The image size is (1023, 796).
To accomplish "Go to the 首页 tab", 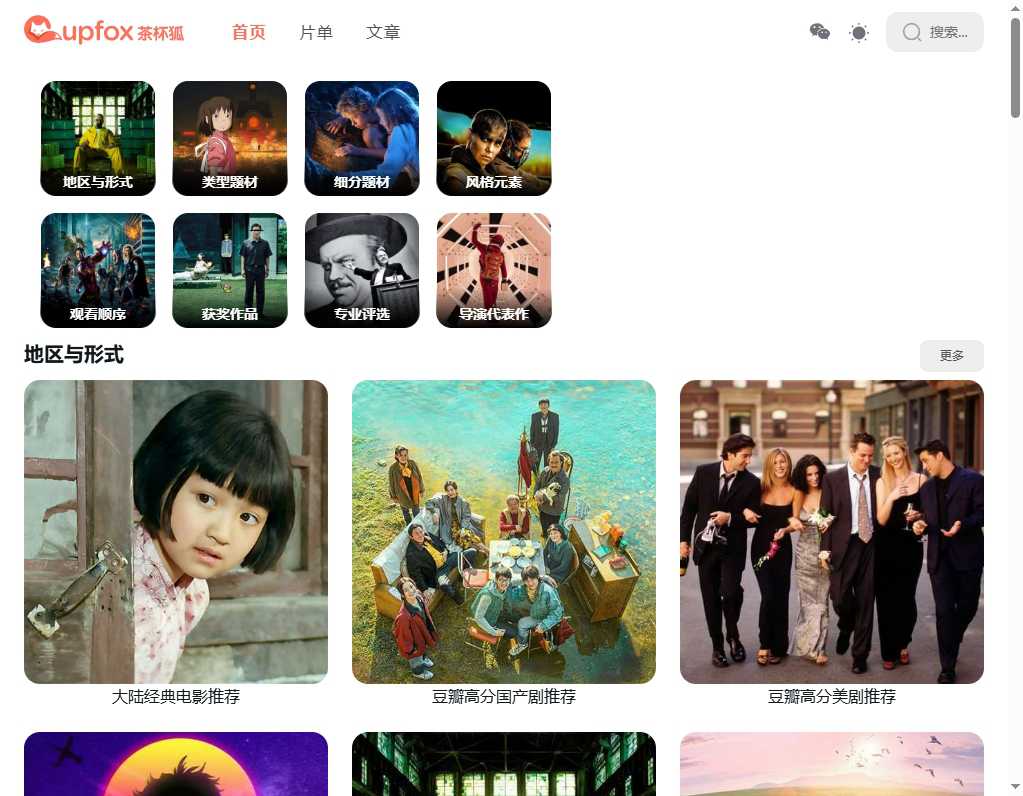I will (x=249, y=32).
